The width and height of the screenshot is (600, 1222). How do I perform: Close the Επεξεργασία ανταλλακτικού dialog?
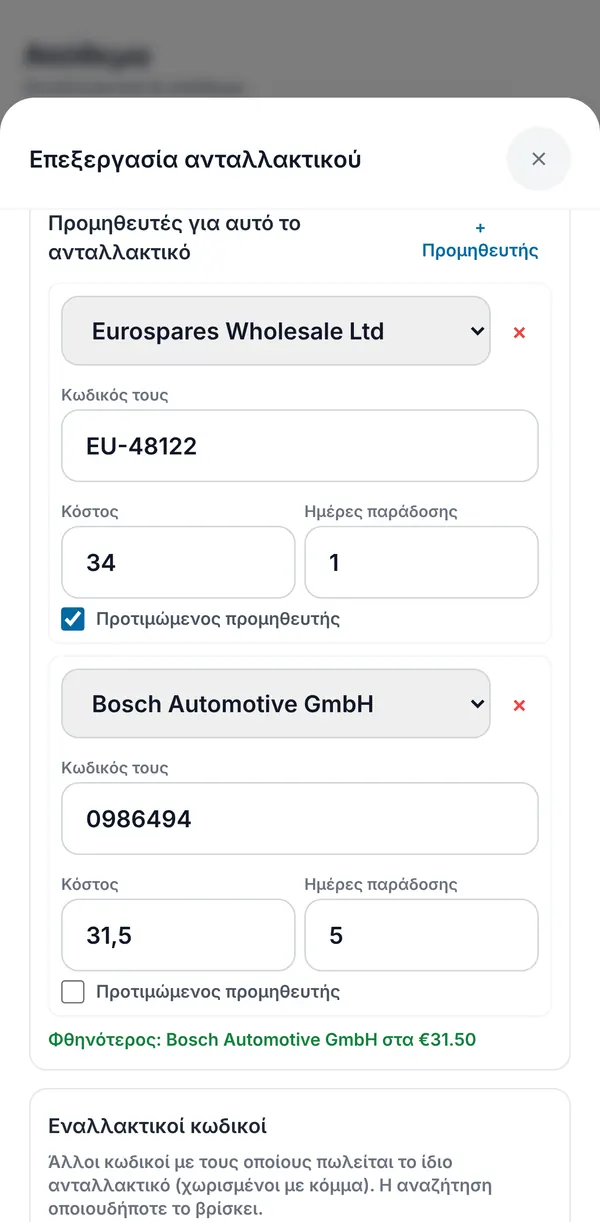(x=539, y=159)
